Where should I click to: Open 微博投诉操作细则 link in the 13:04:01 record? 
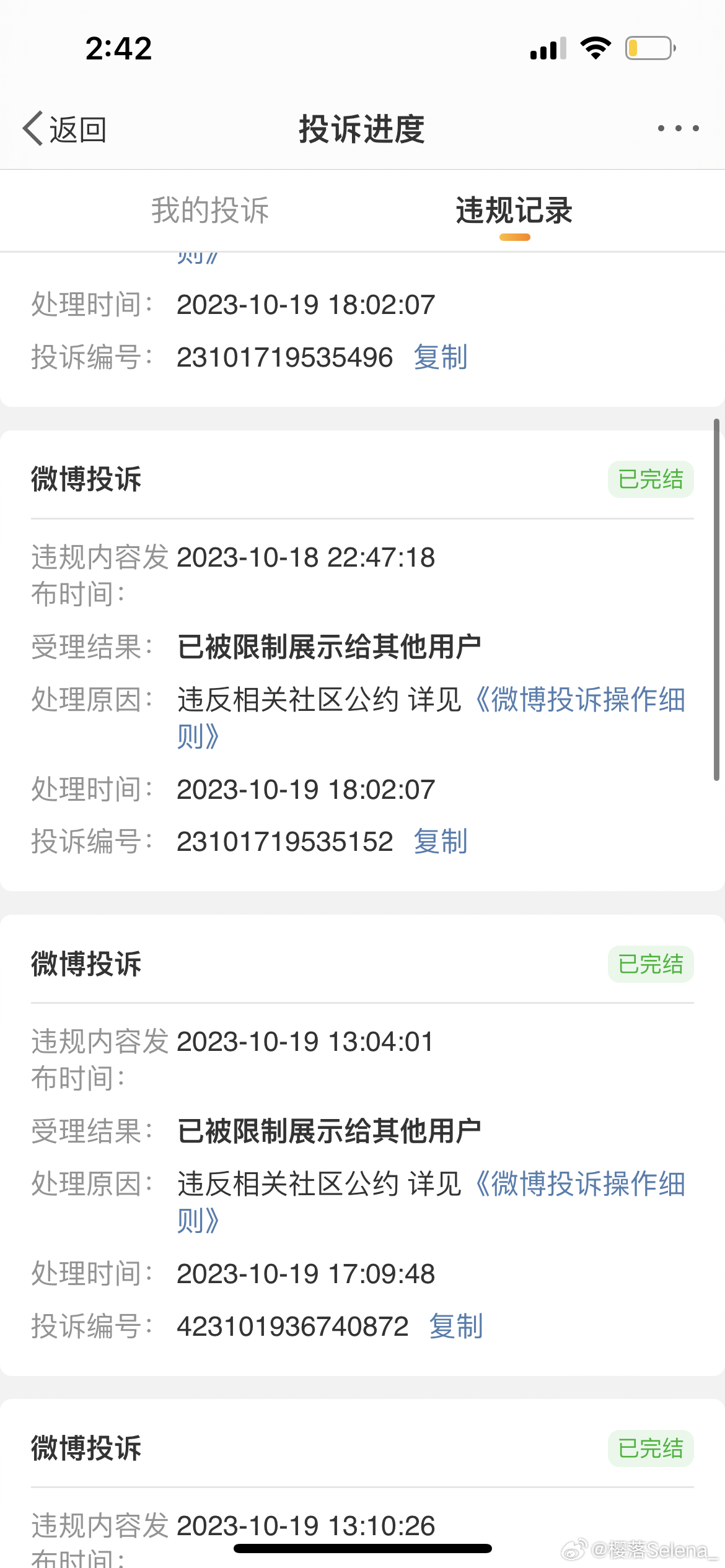point(431,1202)
